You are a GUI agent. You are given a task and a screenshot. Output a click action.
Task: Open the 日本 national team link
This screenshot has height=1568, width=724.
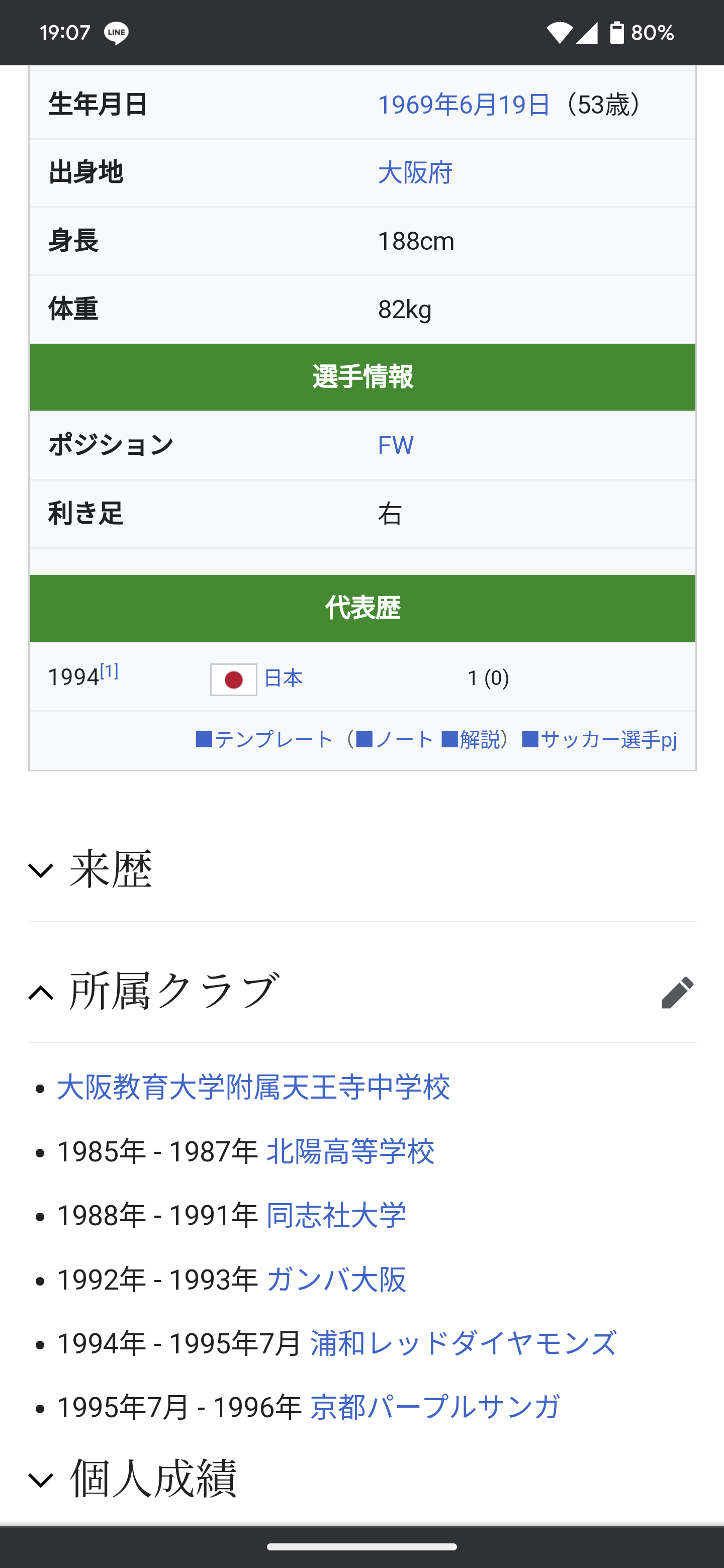pyautogui.click(x=283, y=678)
